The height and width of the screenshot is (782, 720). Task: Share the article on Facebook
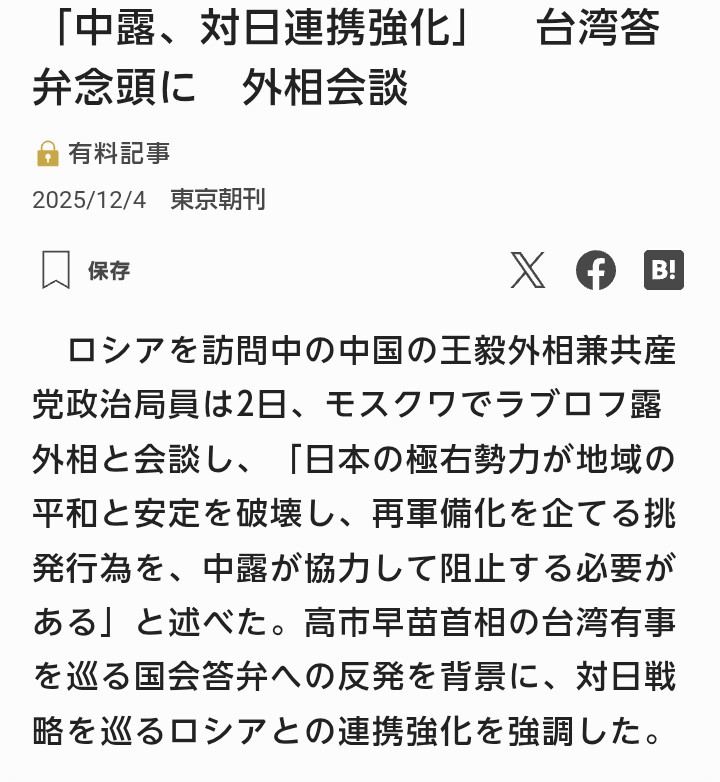596,270
